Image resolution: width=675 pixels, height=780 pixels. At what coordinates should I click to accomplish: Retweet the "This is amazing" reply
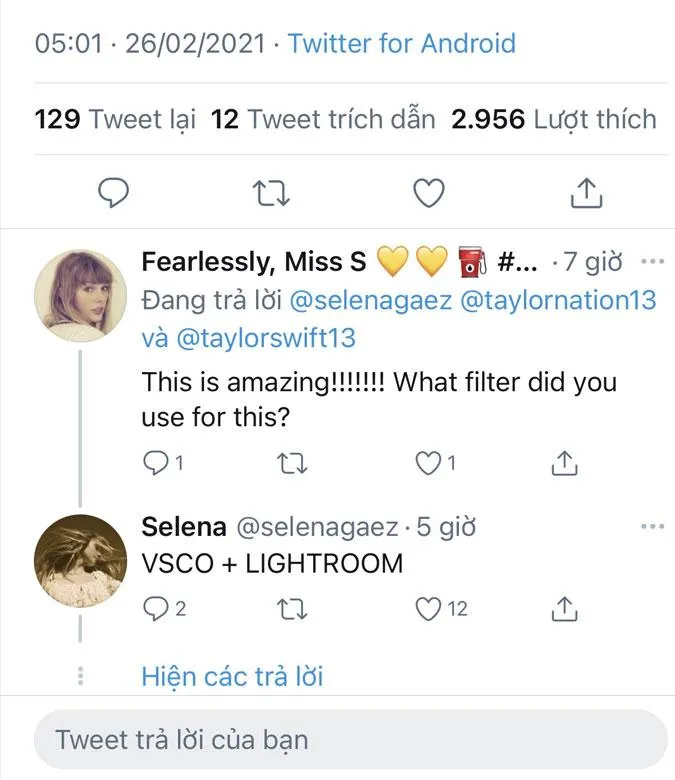pos(292,464)
